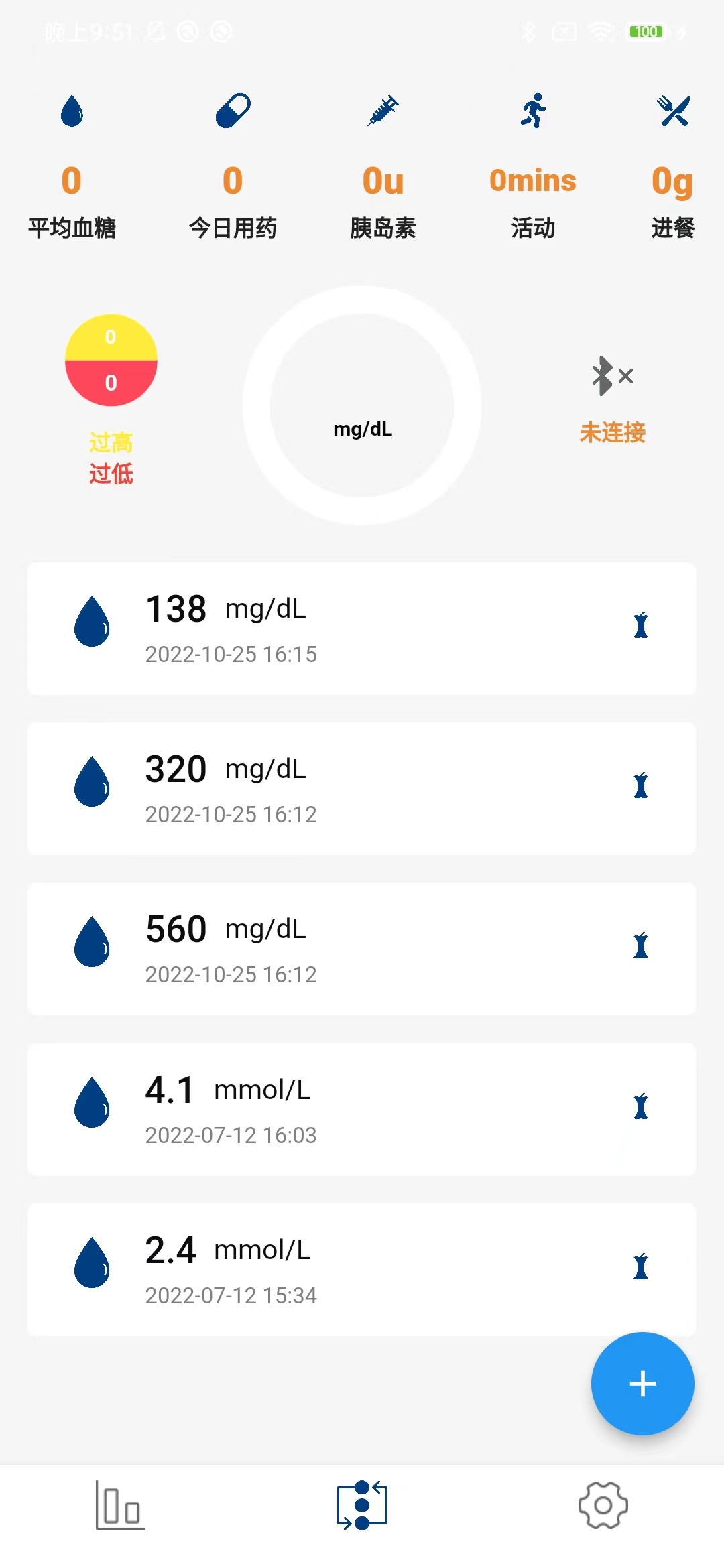This screenshot has height=1568, width=724.
Task: Open the 560 mg/dL reading
Action: 361,949
